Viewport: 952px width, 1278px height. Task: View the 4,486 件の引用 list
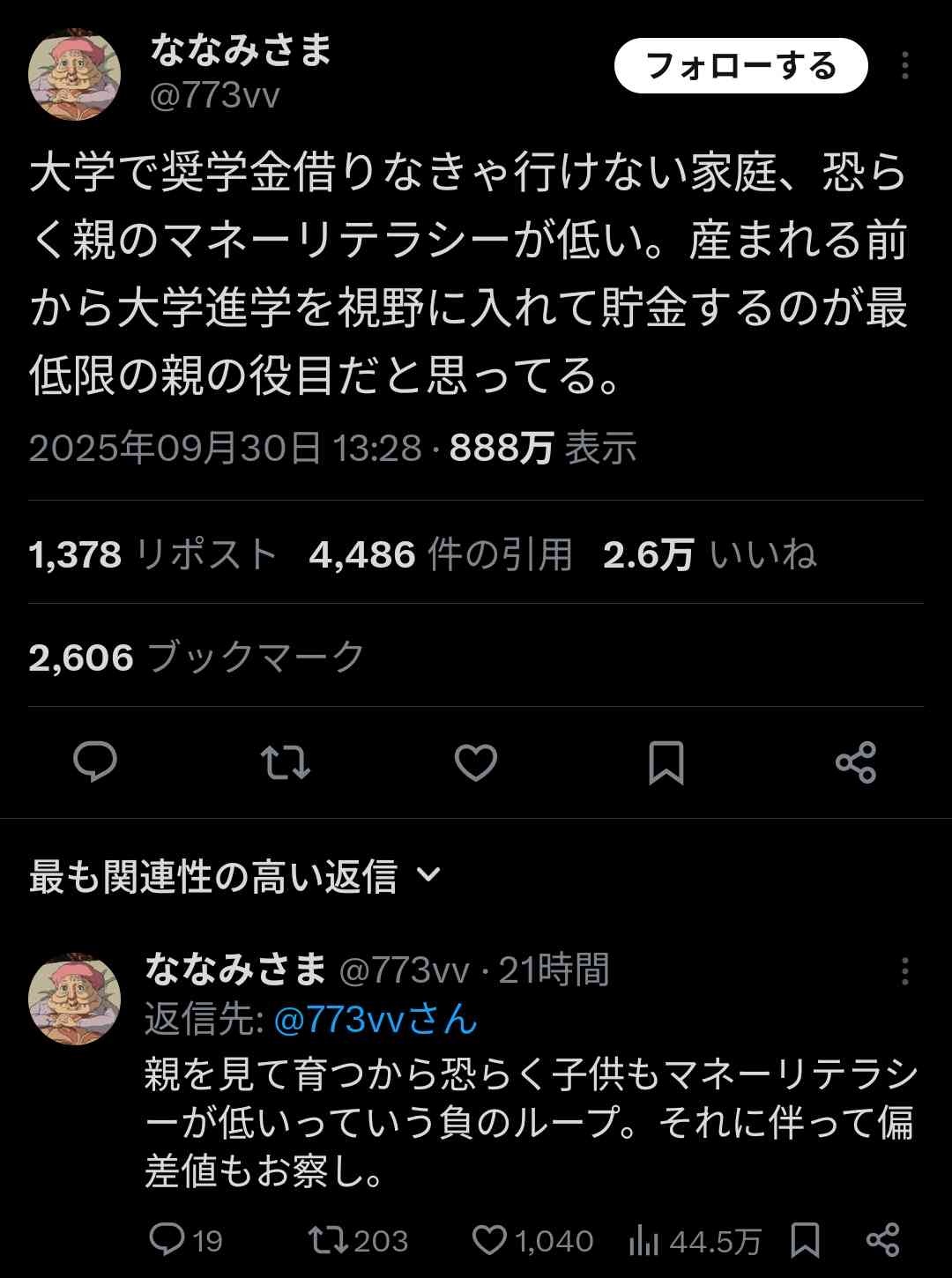coord(441,555)
